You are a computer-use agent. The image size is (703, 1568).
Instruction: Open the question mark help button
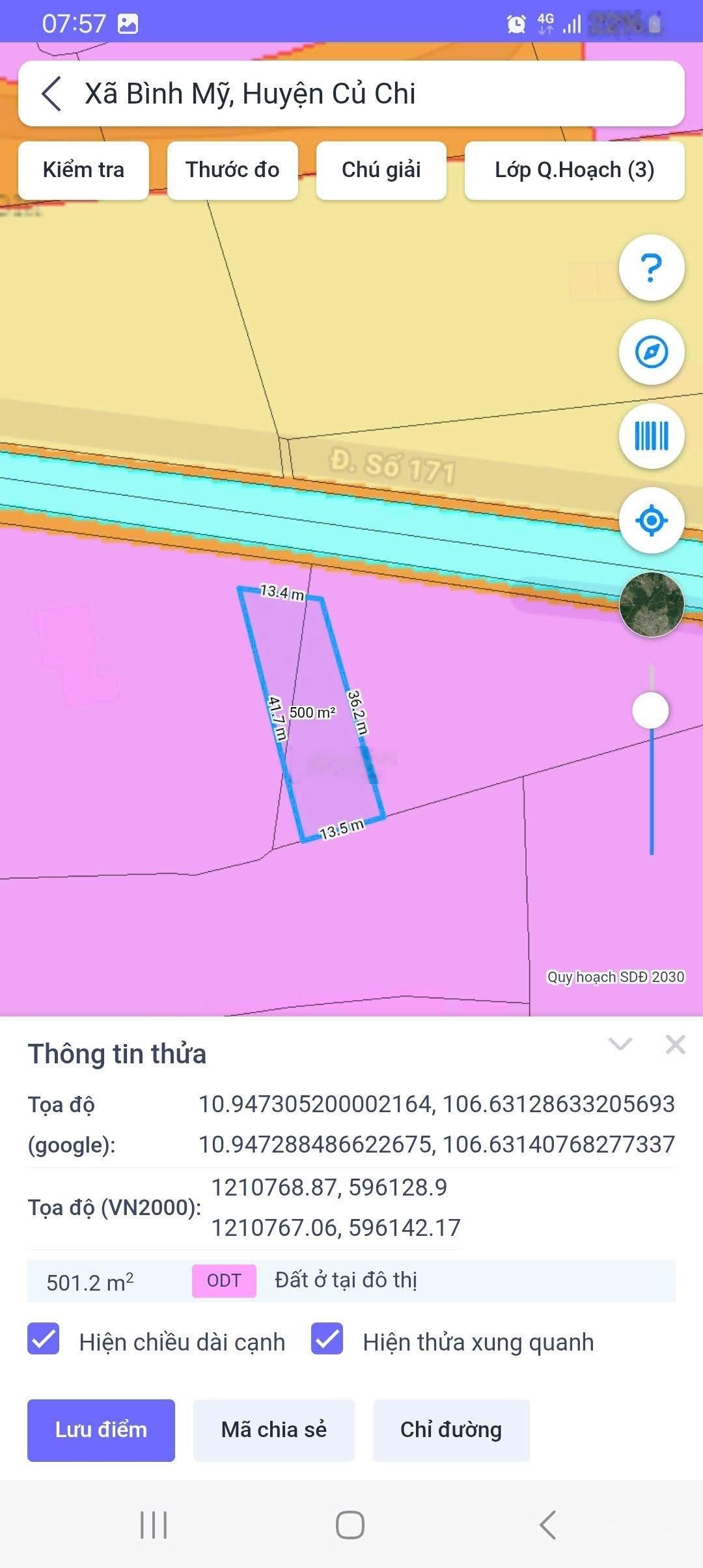651,268
